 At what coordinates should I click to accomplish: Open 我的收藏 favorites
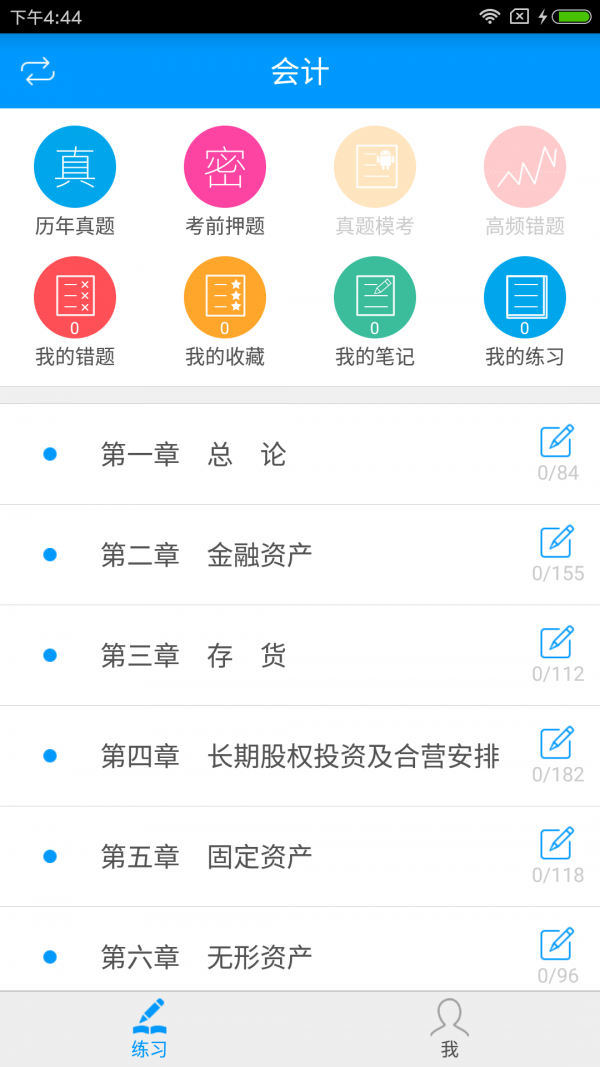pyautogui.click(x=225, y=298)
